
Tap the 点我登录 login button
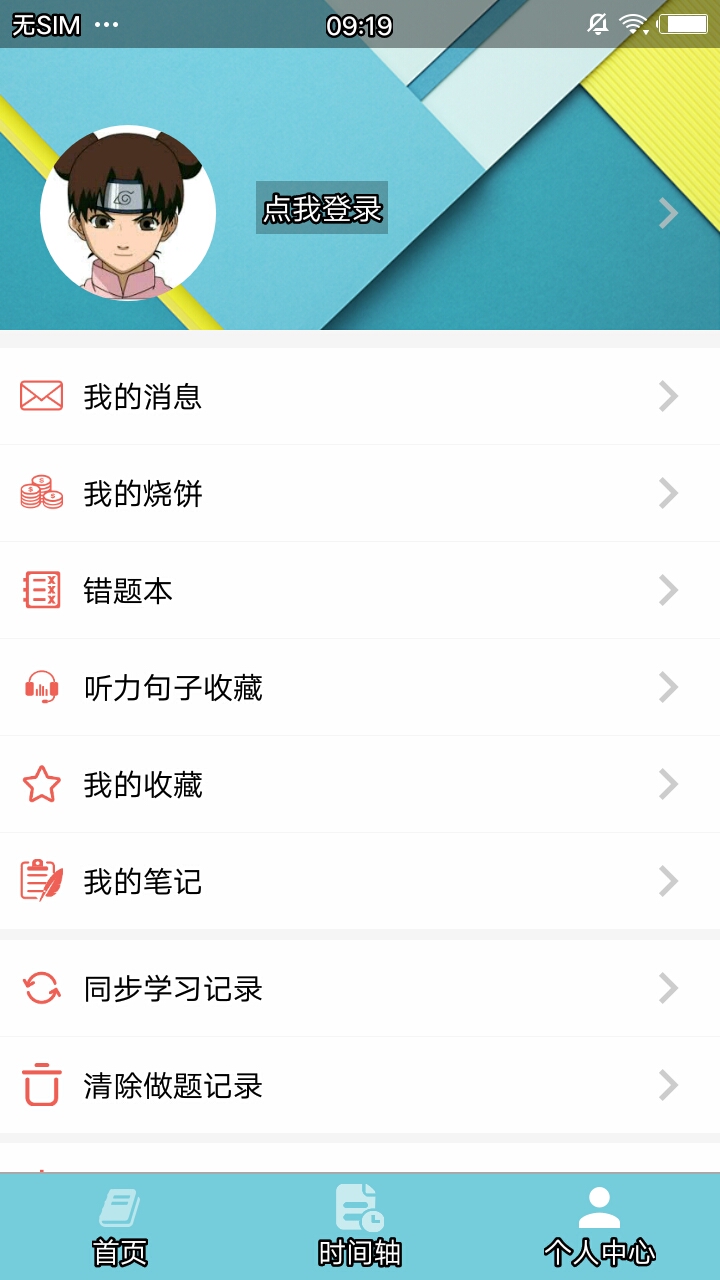[322, 210]
